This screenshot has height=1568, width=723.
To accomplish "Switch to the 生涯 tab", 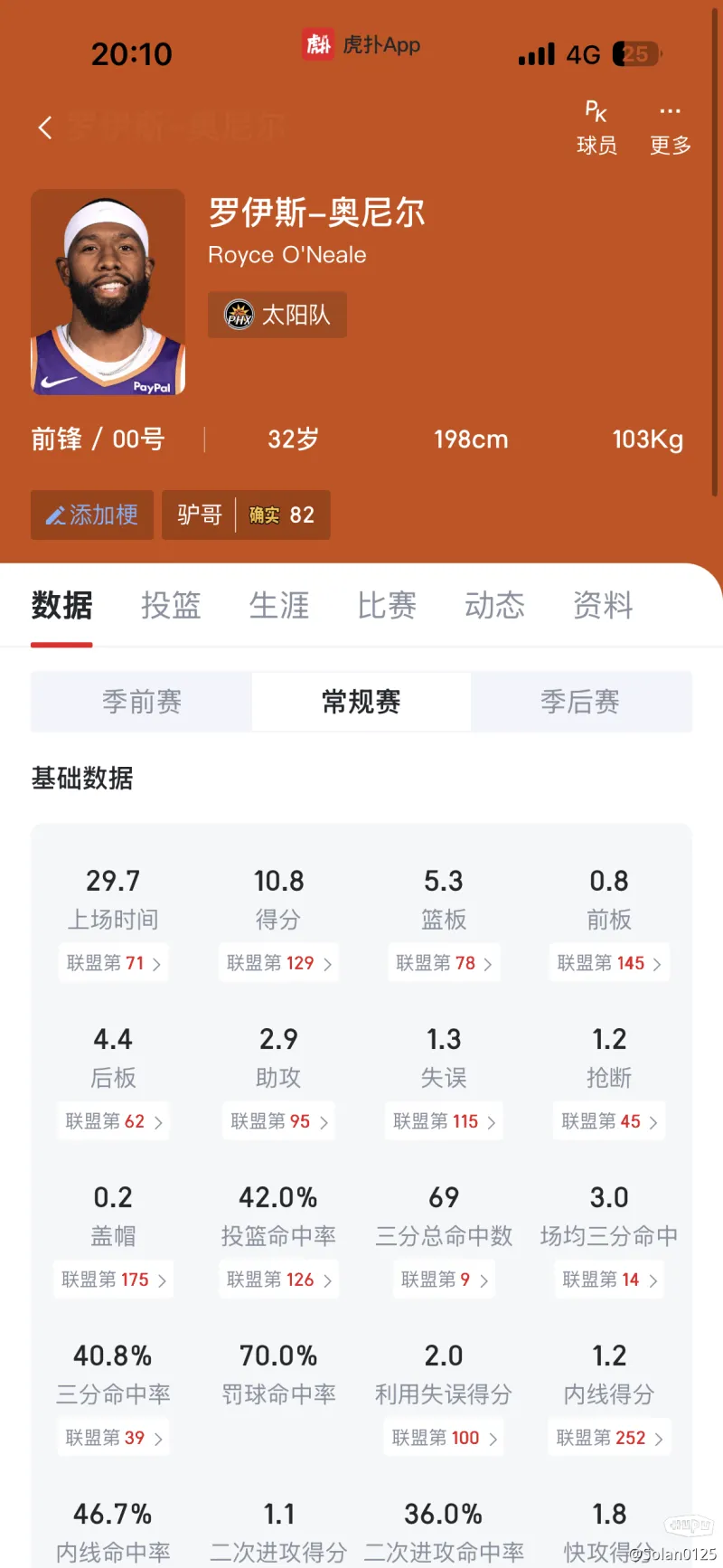I will point(279,605).
